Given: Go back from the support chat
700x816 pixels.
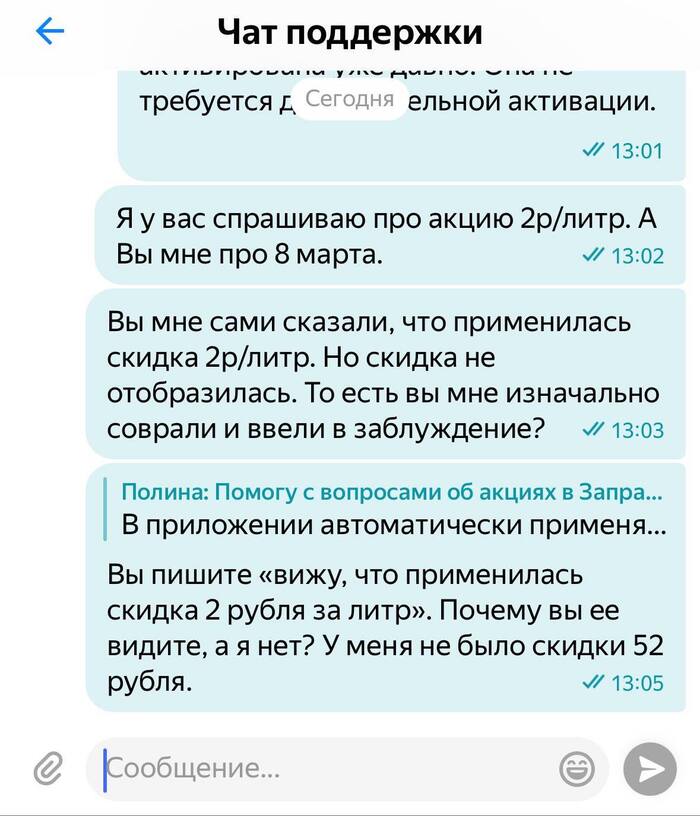Looking at the screenshot, I should [49, 32].
